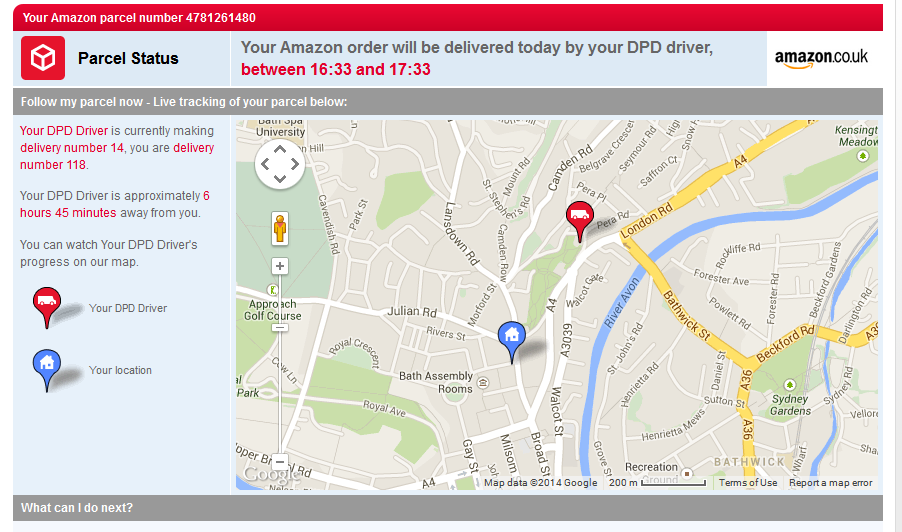The image size is (902, 532).
Task: Zoom out on the map
Action: click(x=280, y=462)
